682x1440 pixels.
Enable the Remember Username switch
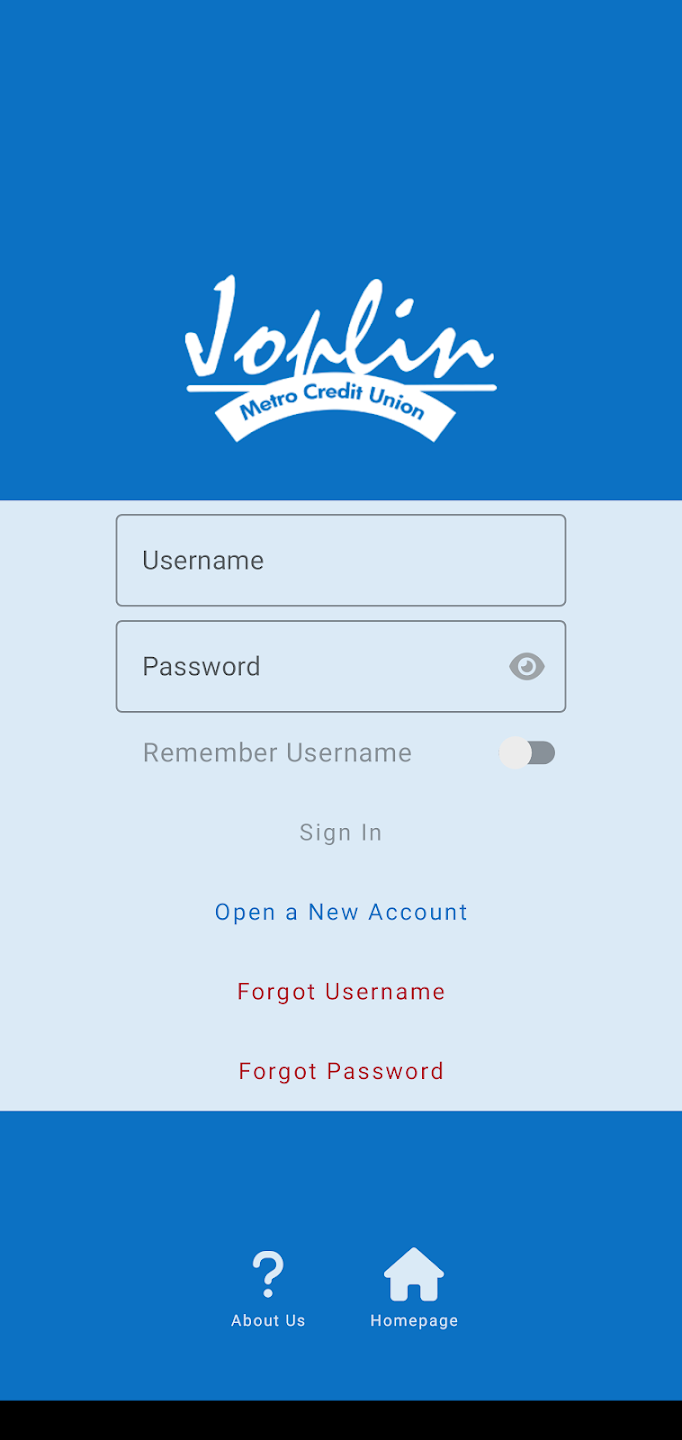tap(527, 753)
